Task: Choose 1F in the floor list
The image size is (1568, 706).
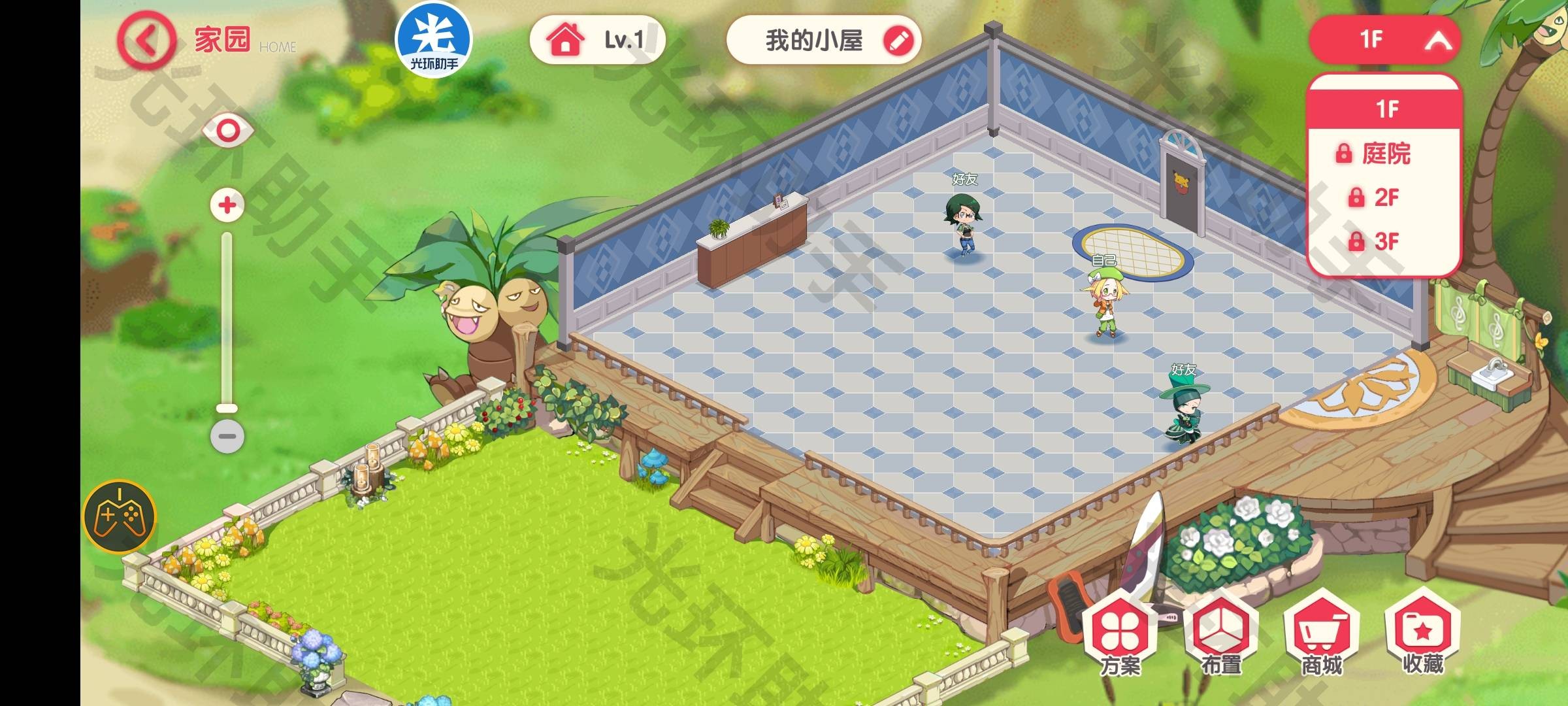Action: [x=1384, y=109]
